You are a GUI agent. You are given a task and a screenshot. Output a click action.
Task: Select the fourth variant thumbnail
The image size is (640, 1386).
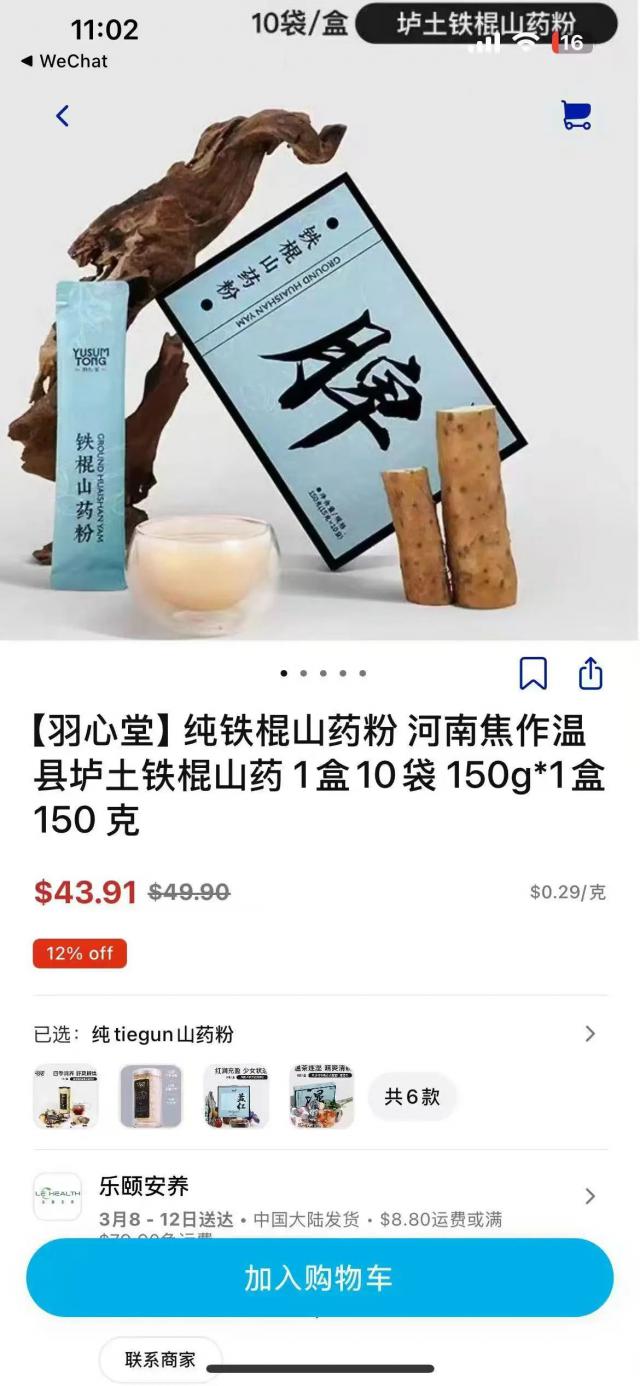pyautogui.click(x=322, y=1096)
